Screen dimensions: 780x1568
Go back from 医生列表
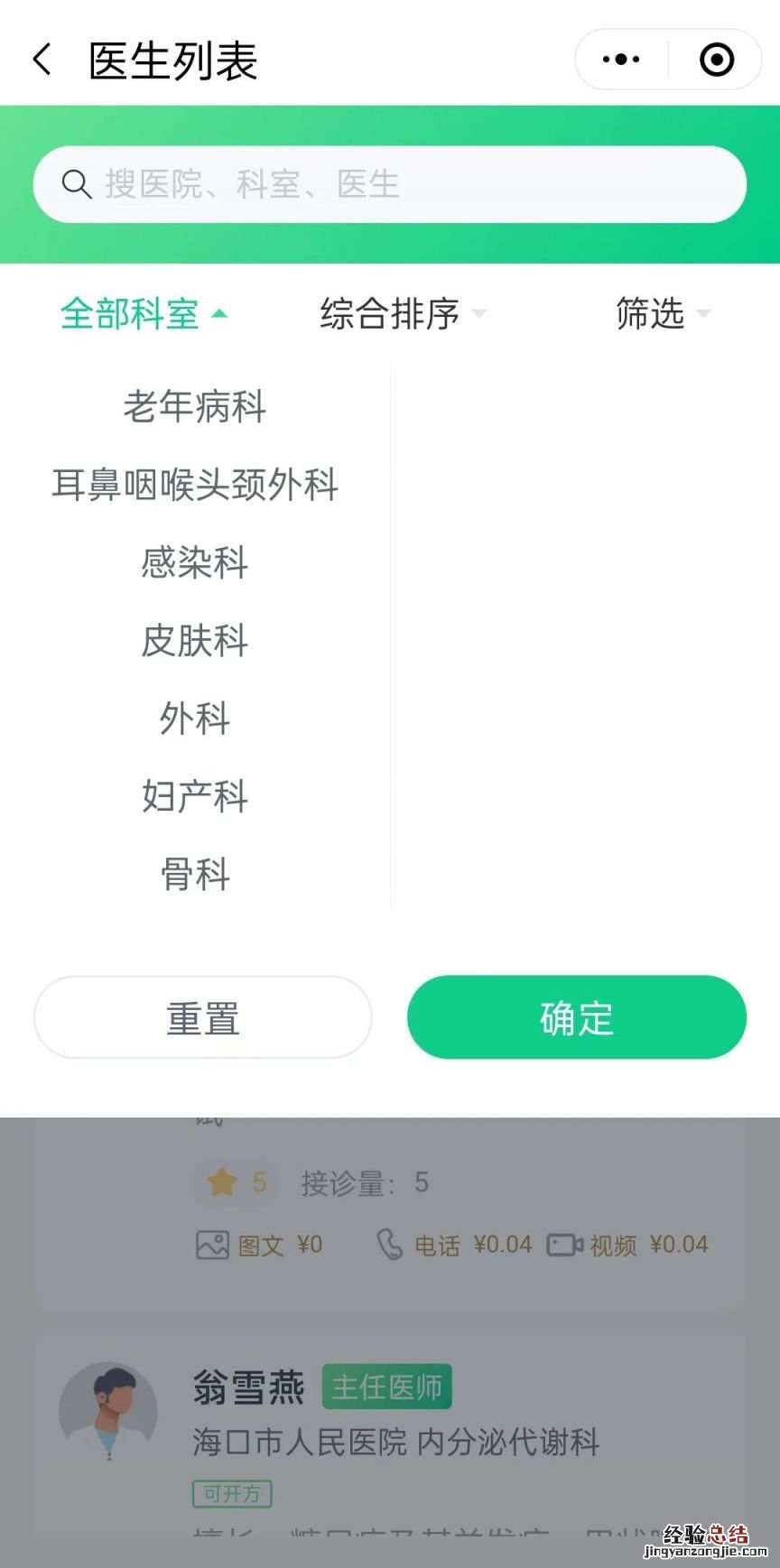42,60
